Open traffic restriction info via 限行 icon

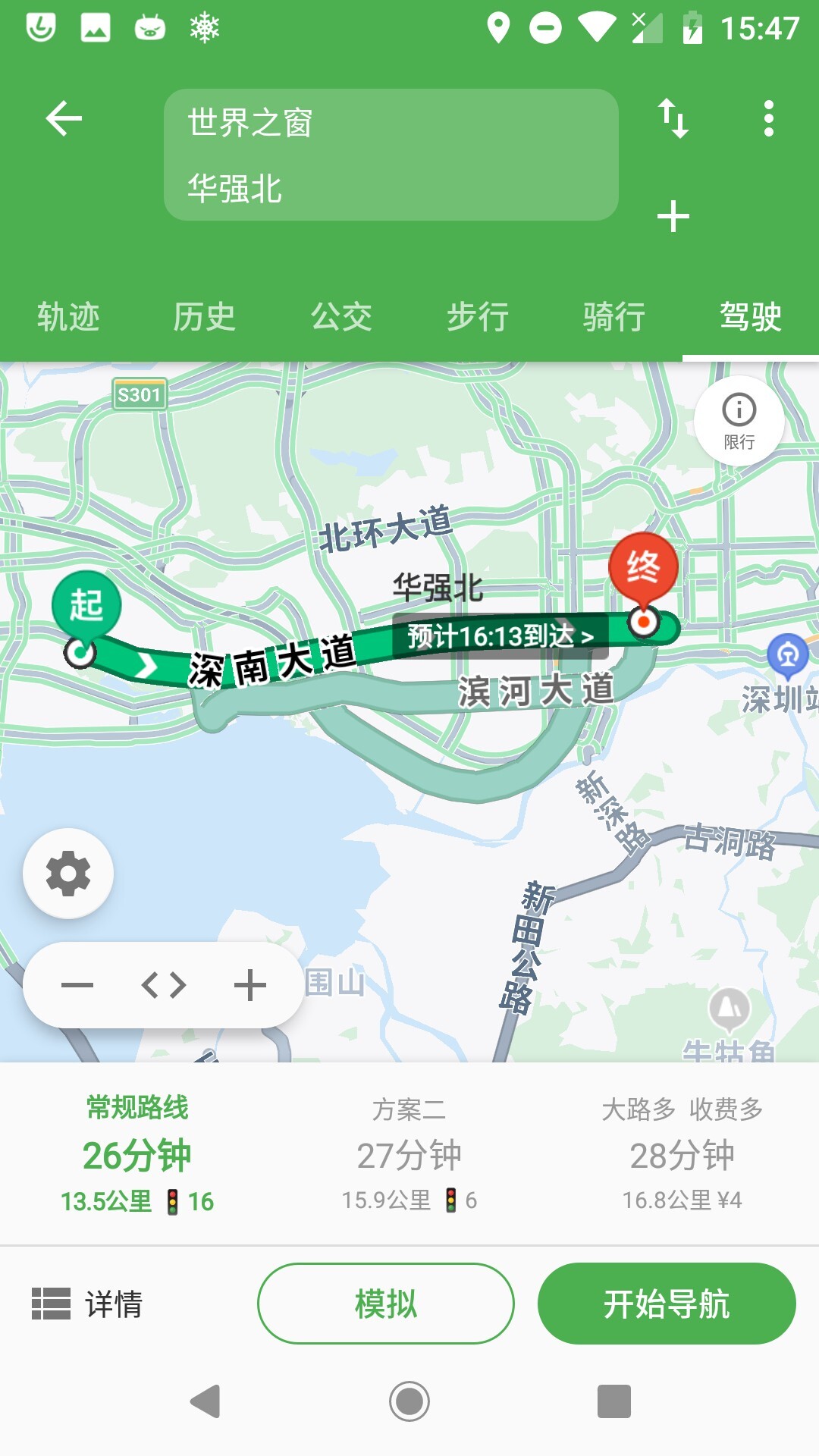739,420
